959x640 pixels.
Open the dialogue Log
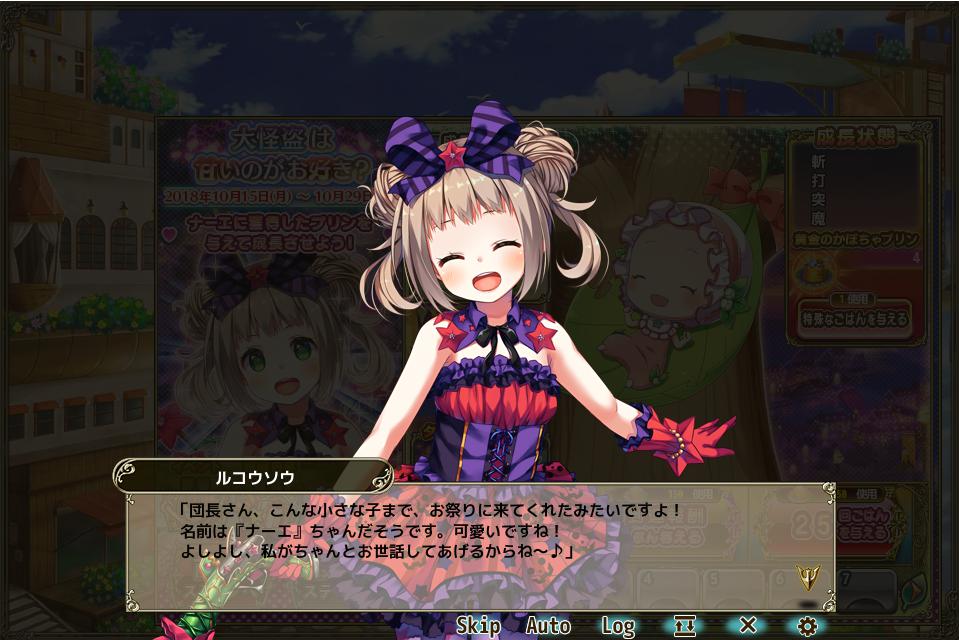tap(618, 626)
